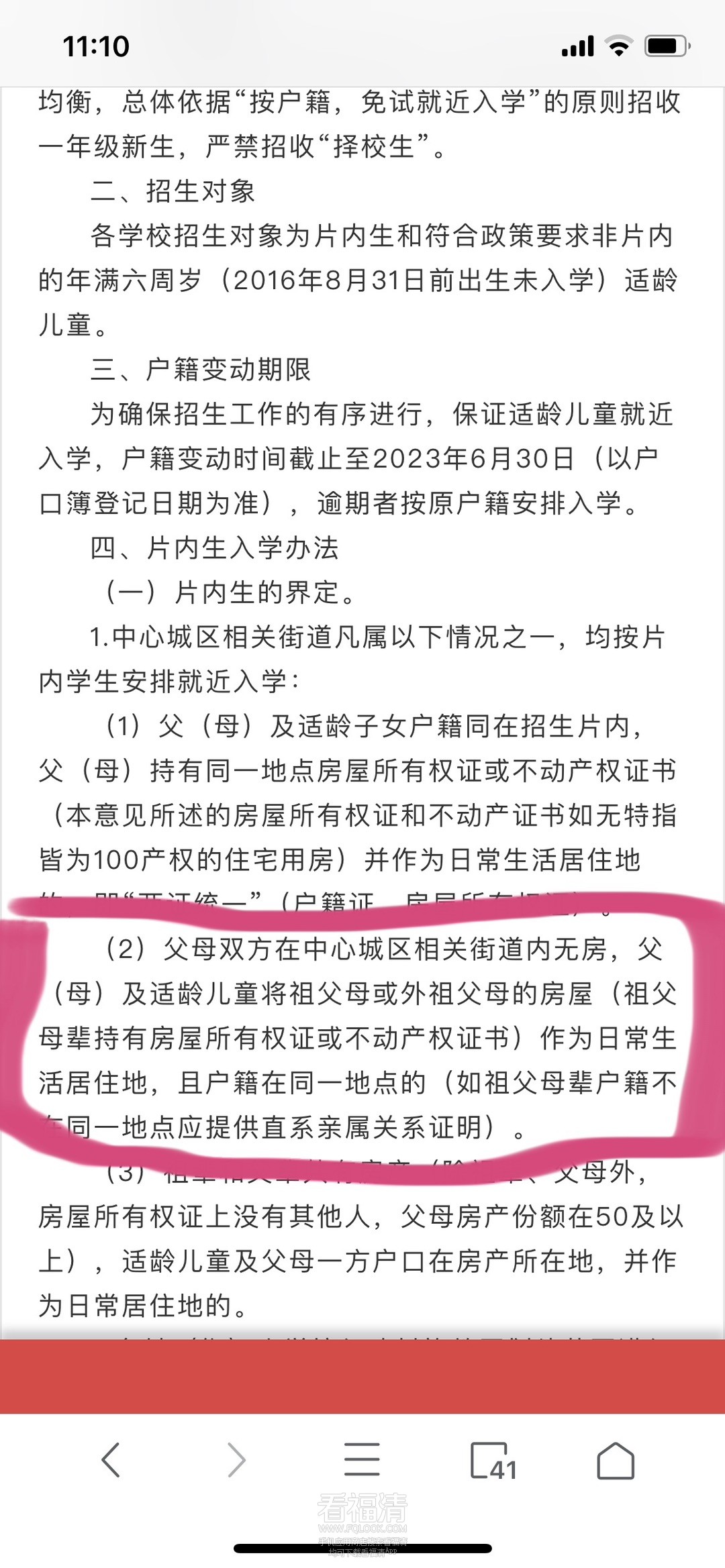The height and width of the screenshot is (1568, 725).
Task: Open the browser menu
Action: (362, 1460)
